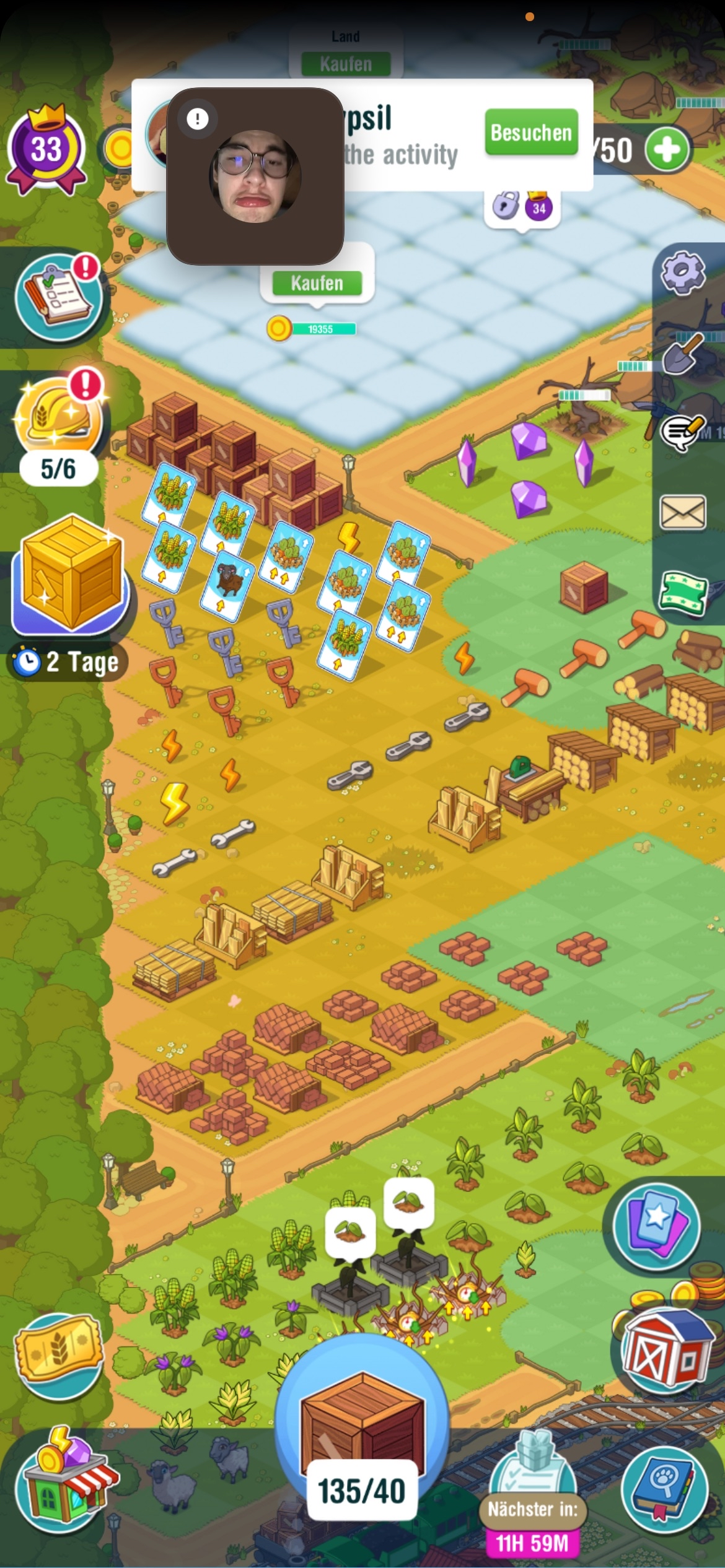The width and height of the screenshot is (725, 1568).
Task: Open the green ticket icon
Action: point(682,594)
